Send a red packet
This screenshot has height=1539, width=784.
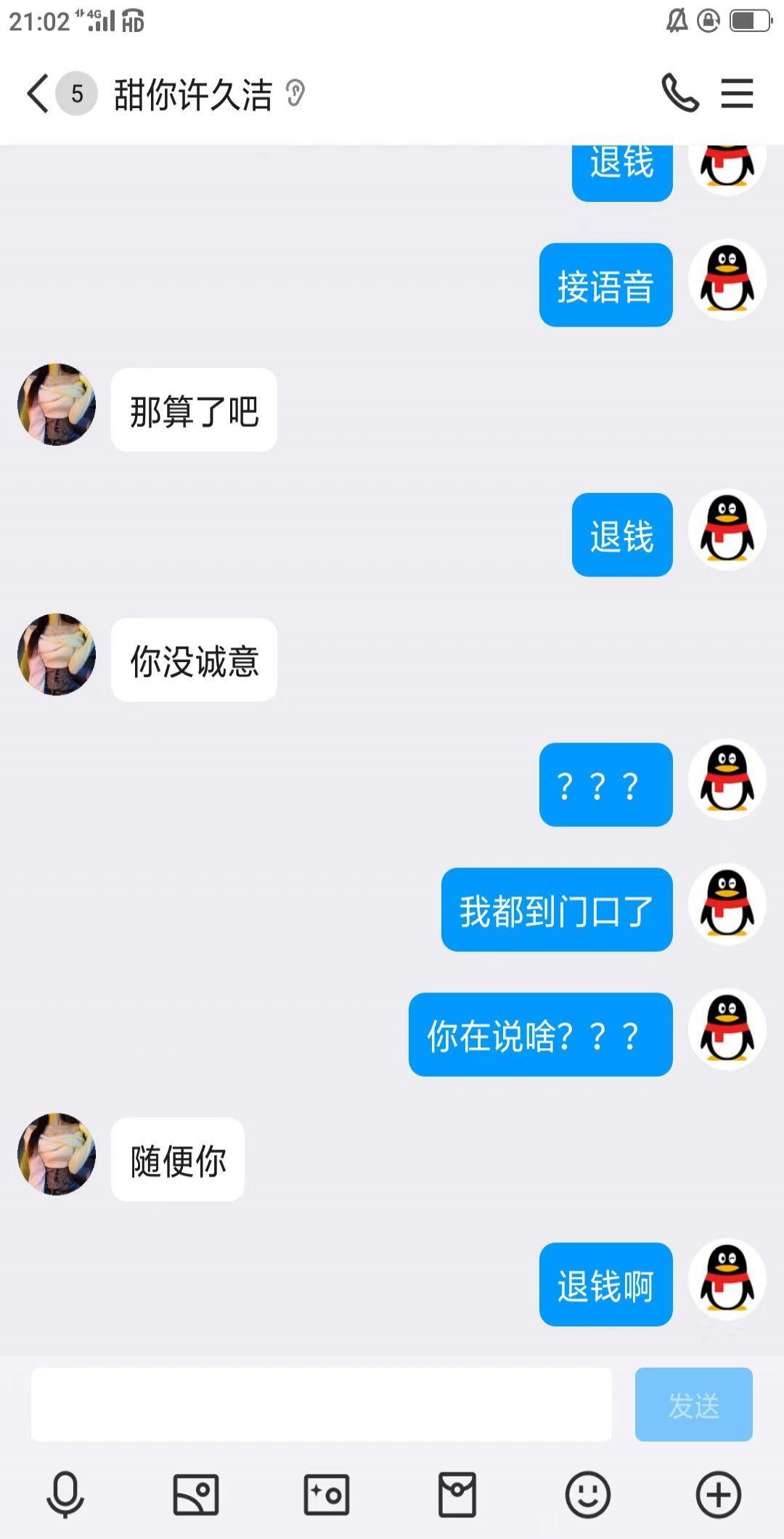[457, 1495]
